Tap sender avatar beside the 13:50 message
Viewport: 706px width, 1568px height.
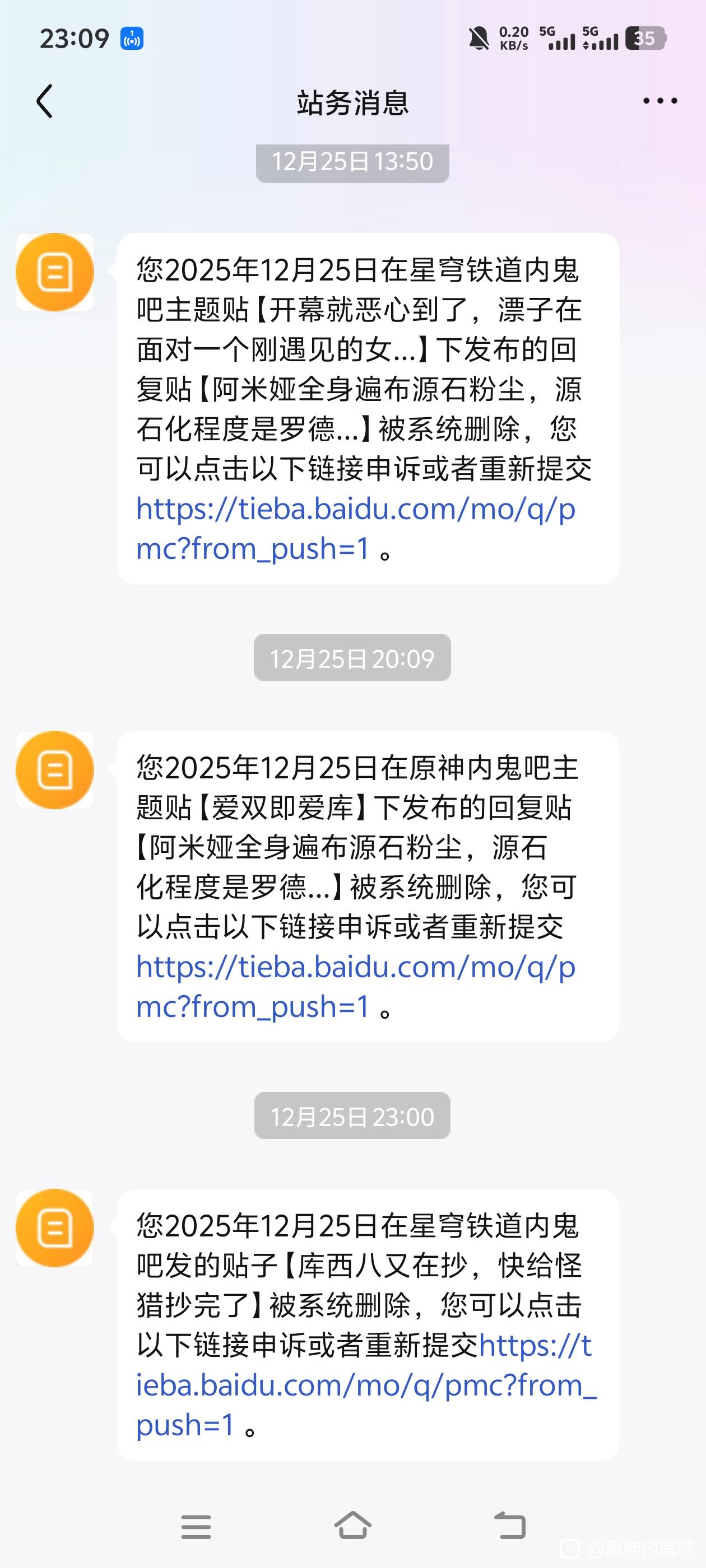[x=55, y=272]
